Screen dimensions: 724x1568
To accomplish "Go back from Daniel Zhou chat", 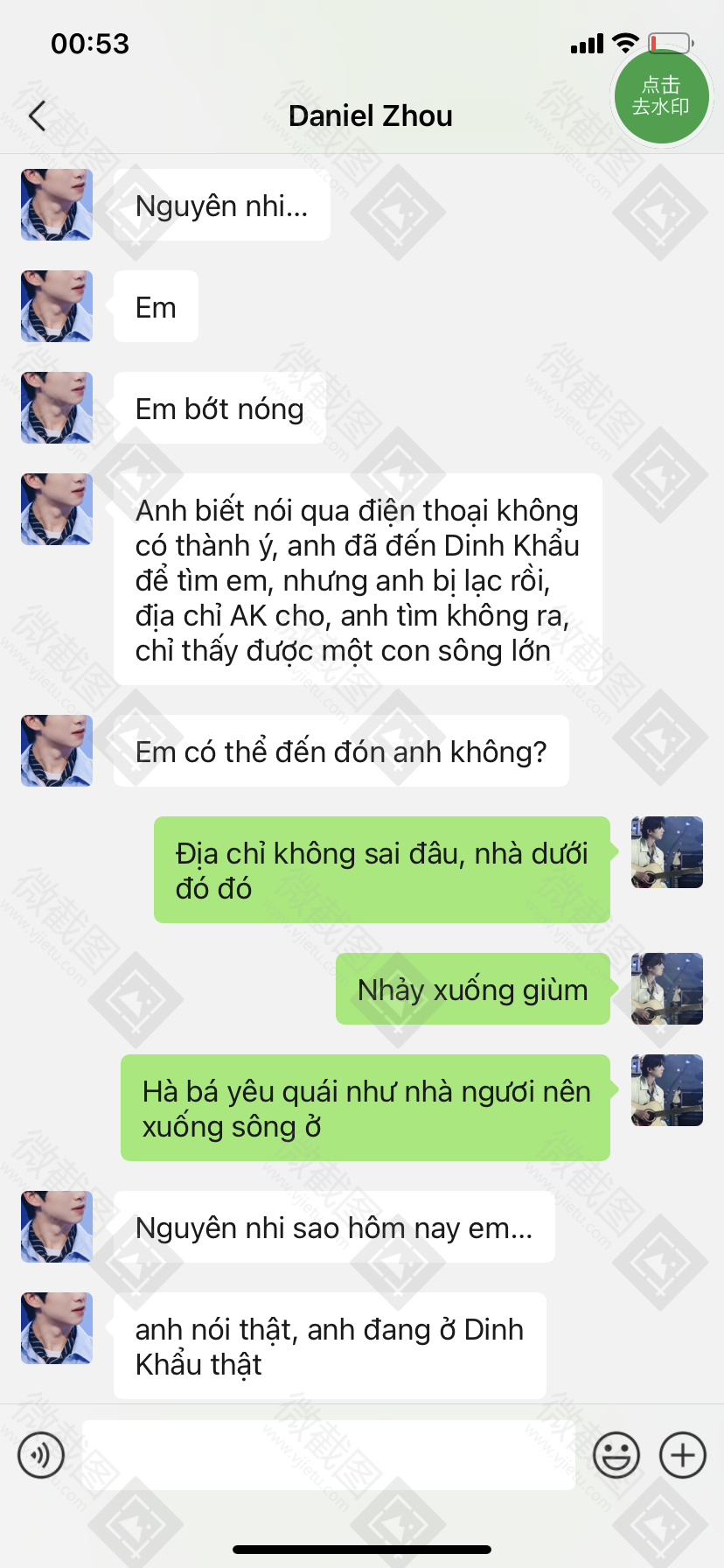I will point(37,115).
